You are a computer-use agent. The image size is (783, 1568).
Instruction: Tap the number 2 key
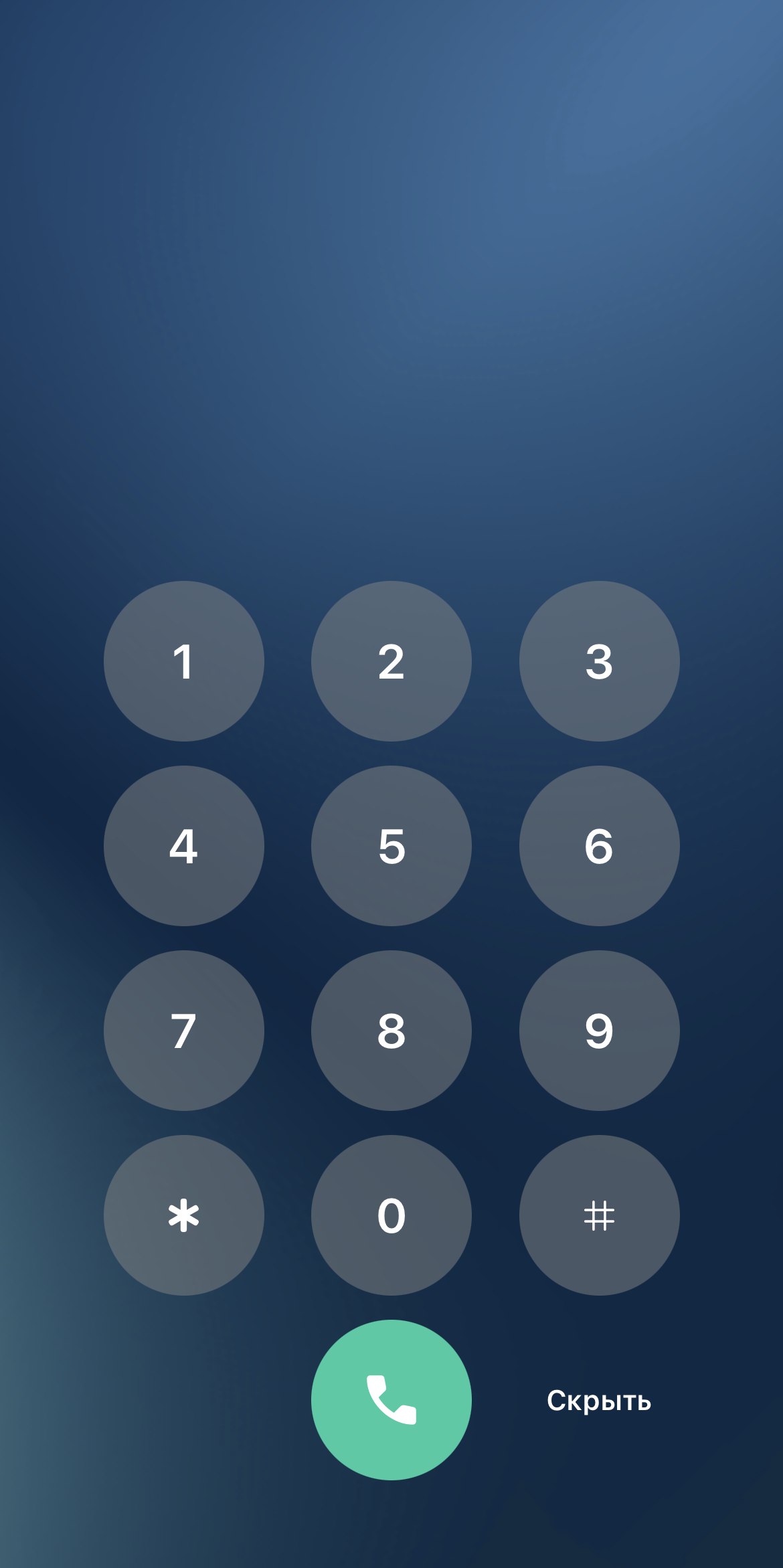[391, 661]
